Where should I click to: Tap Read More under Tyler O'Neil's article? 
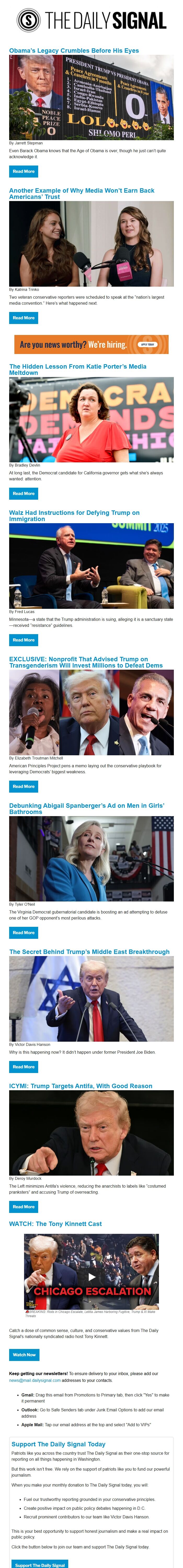coord(24,933)
